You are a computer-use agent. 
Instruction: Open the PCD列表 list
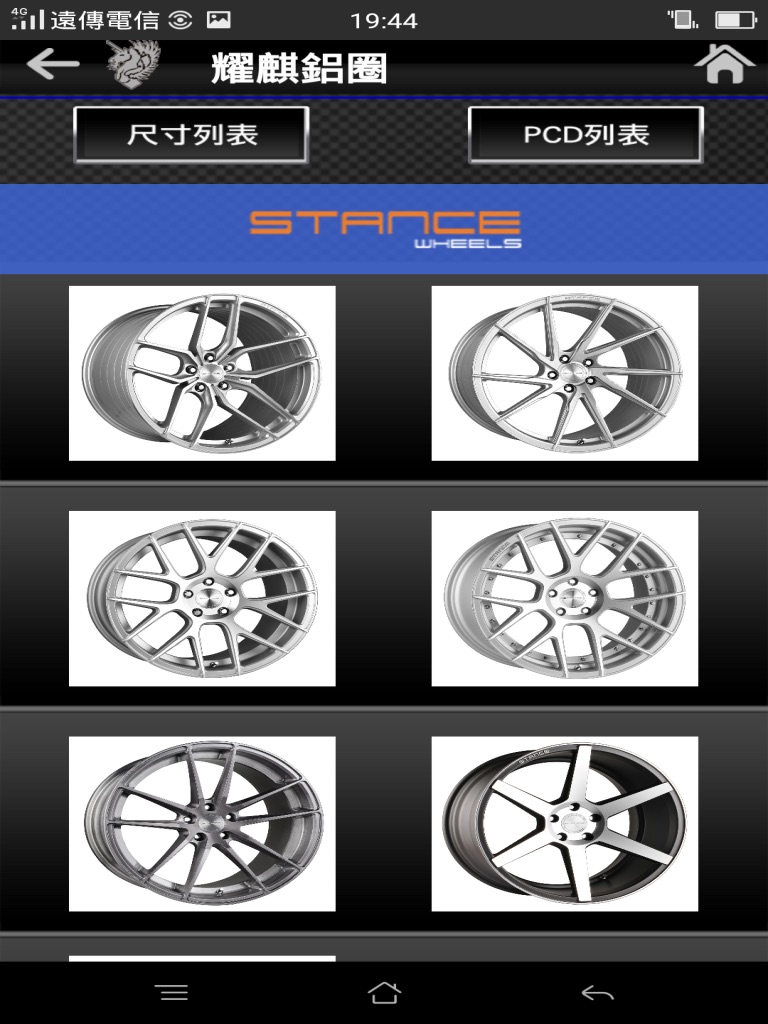coord(586,135)
